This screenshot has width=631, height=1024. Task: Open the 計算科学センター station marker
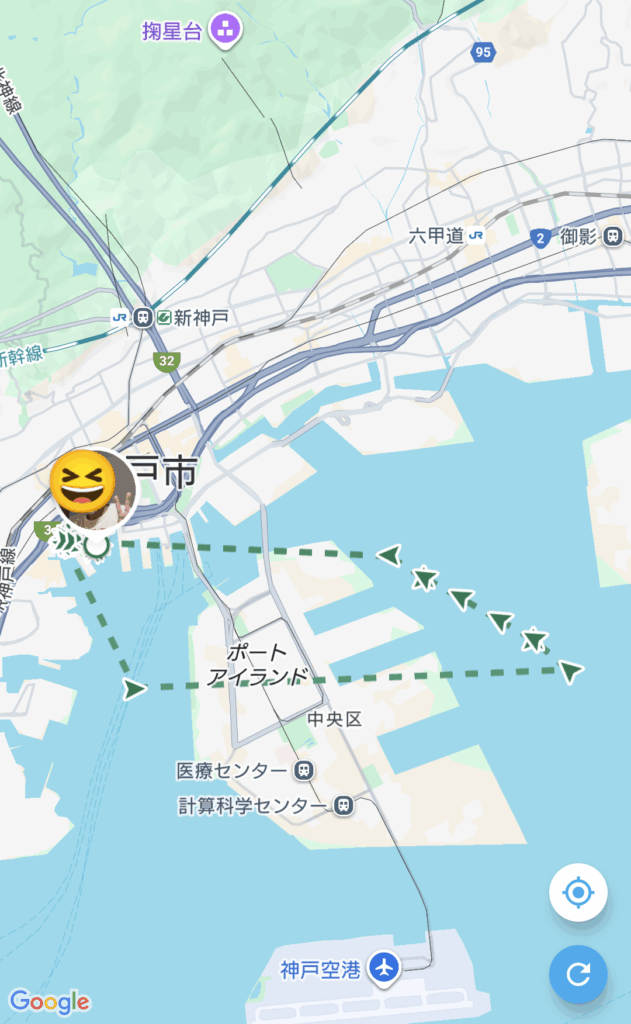(x=344, y=805)
